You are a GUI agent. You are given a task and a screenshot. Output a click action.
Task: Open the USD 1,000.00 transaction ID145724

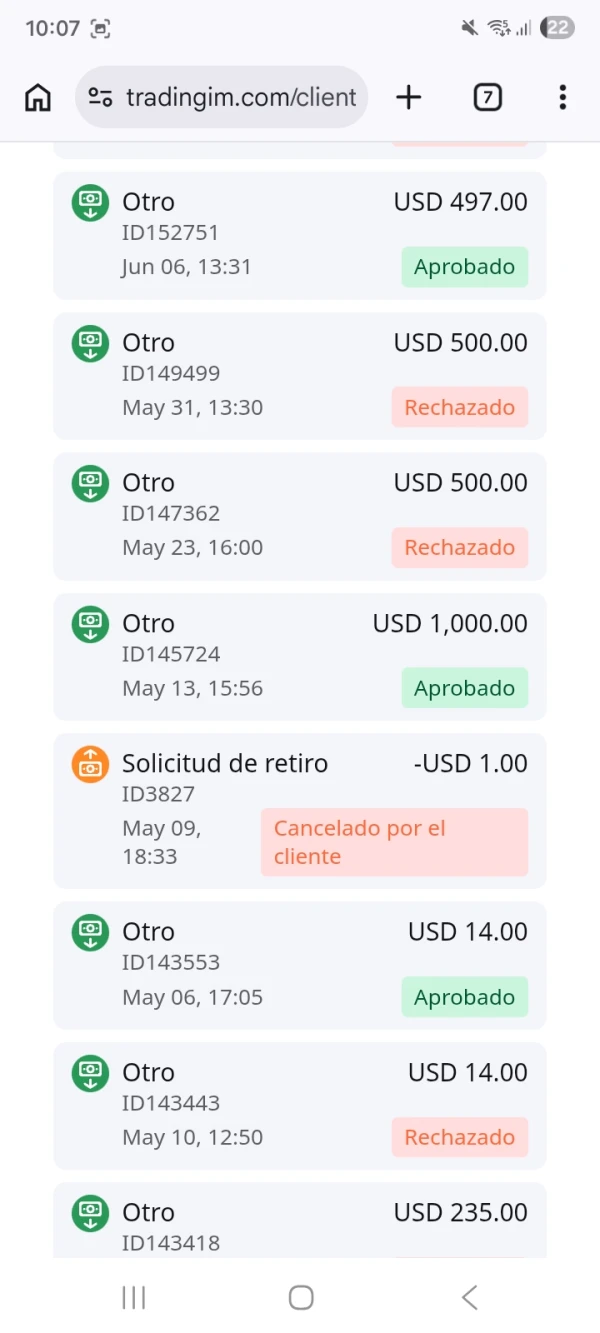[x=300, y=656]
